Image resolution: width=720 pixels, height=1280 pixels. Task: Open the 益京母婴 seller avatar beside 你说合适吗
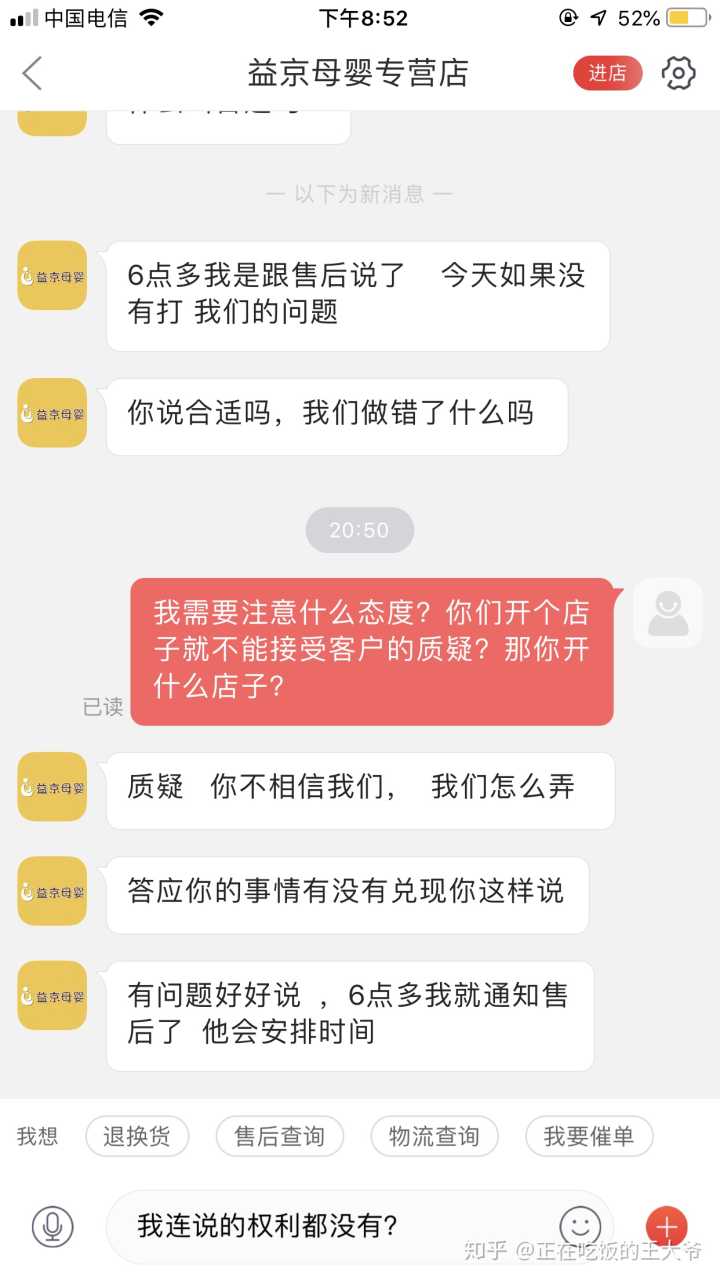coord(52,413)
